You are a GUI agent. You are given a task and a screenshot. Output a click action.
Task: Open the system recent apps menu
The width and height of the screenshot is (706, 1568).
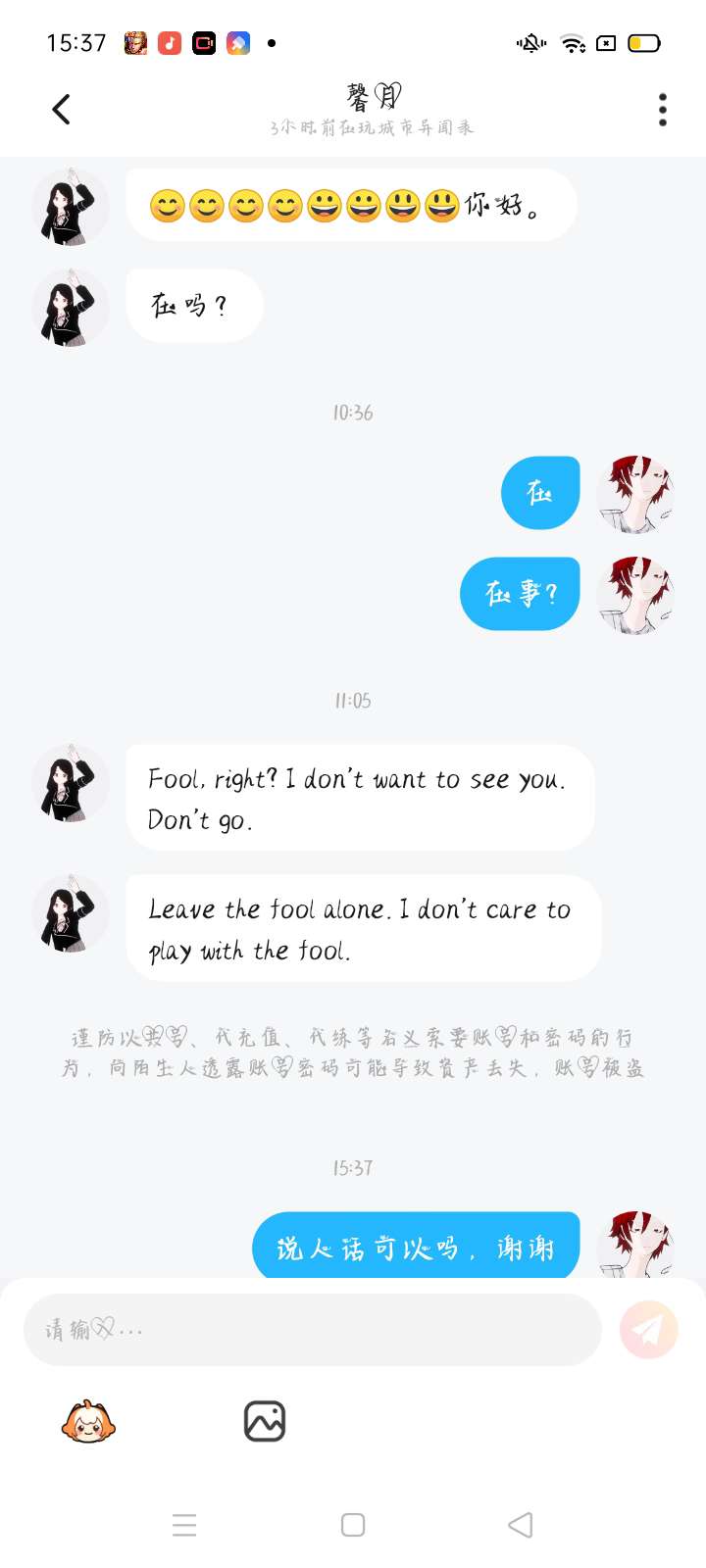coord(184,1525)
